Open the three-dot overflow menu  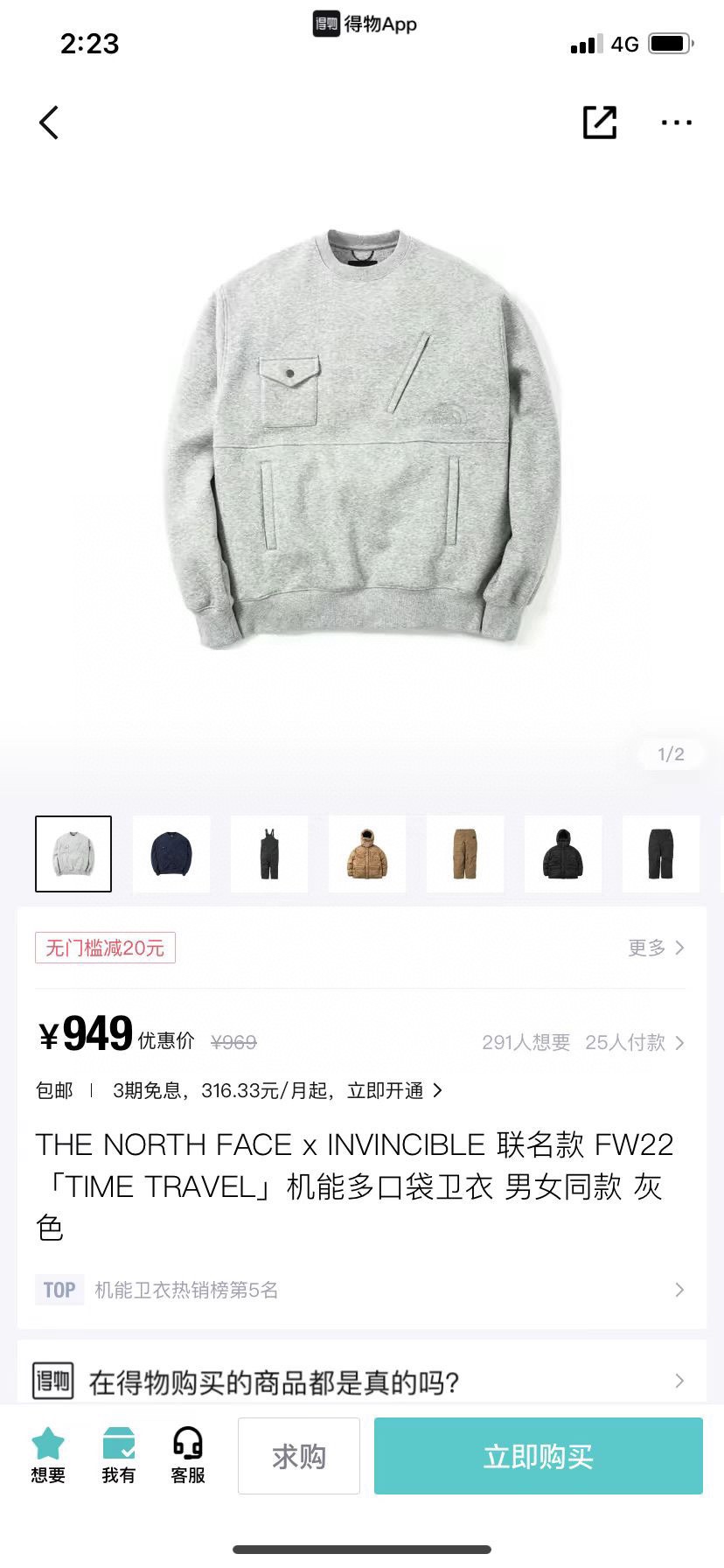point(676,122)
